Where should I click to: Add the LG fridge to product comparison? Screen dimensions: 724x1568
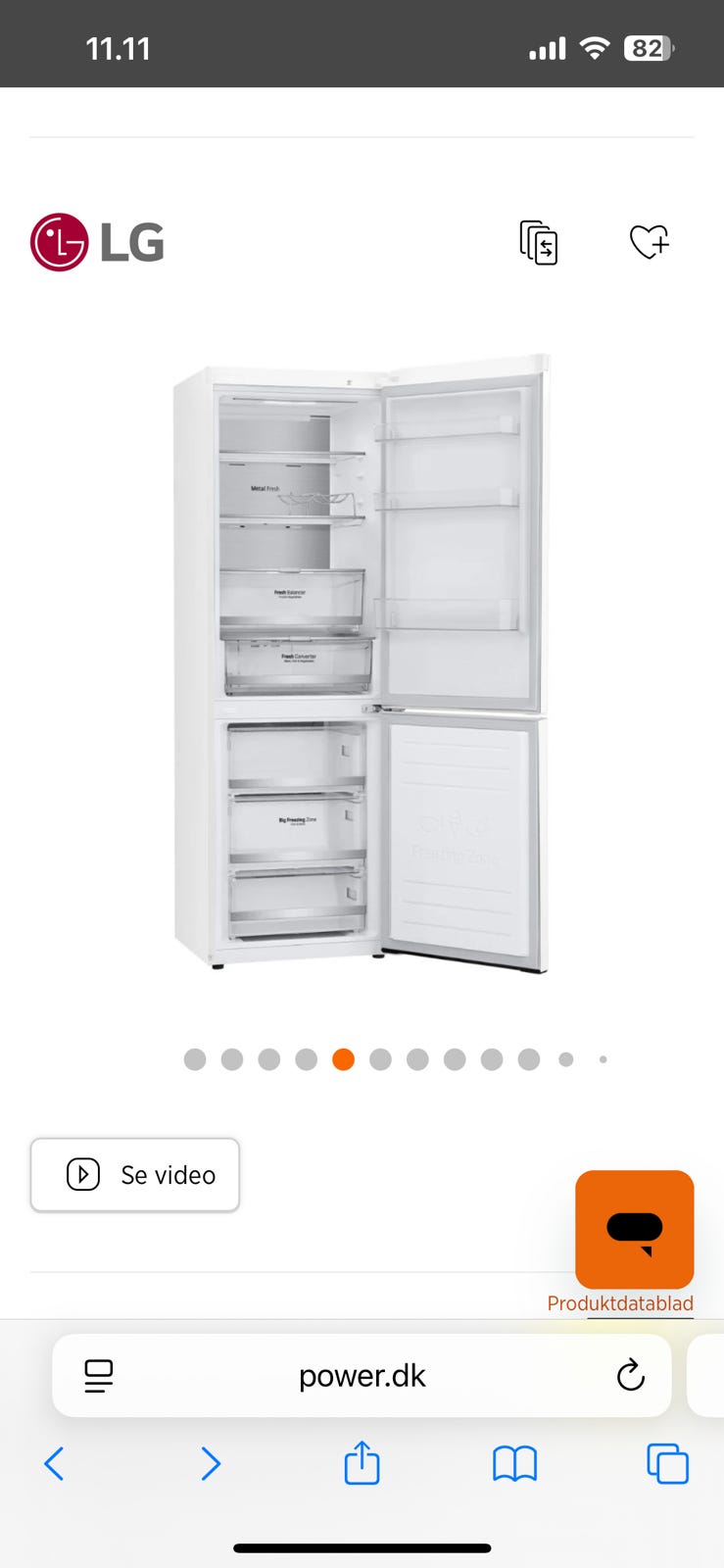tap(539, 242)
